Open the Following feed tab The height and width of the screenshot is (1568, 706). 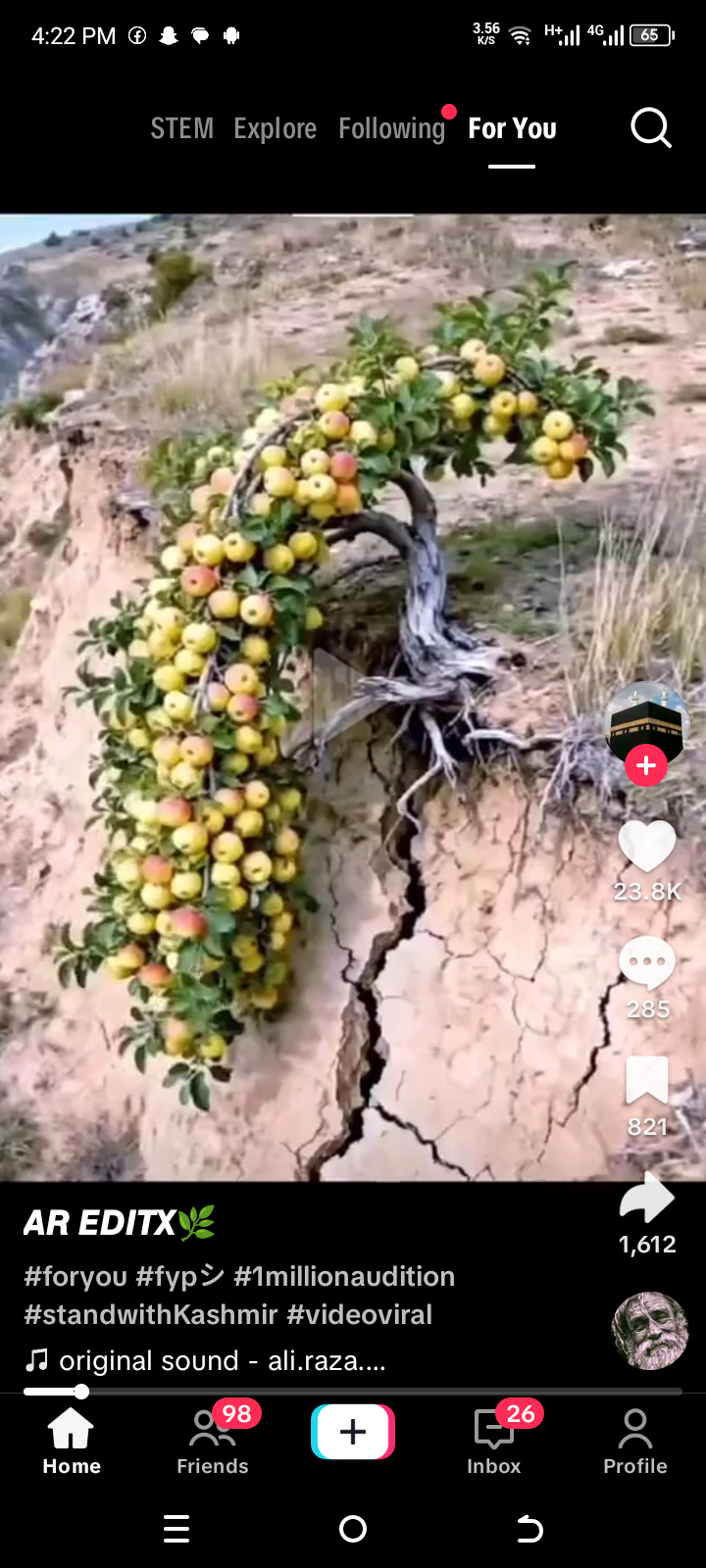point(391,128)
